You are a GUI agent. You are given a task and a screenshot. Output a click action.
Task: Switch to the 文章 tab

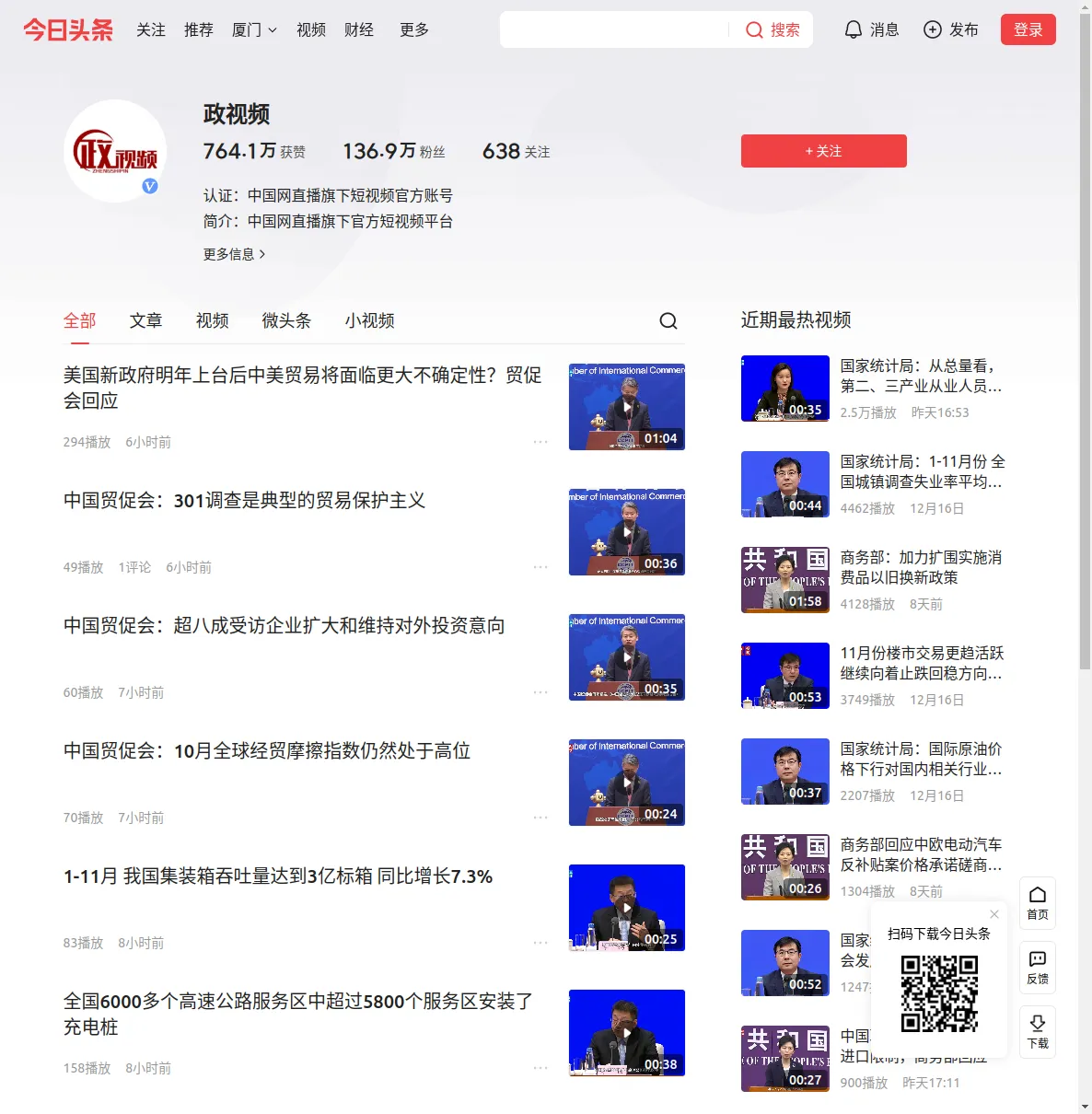[x=145, y=320]
